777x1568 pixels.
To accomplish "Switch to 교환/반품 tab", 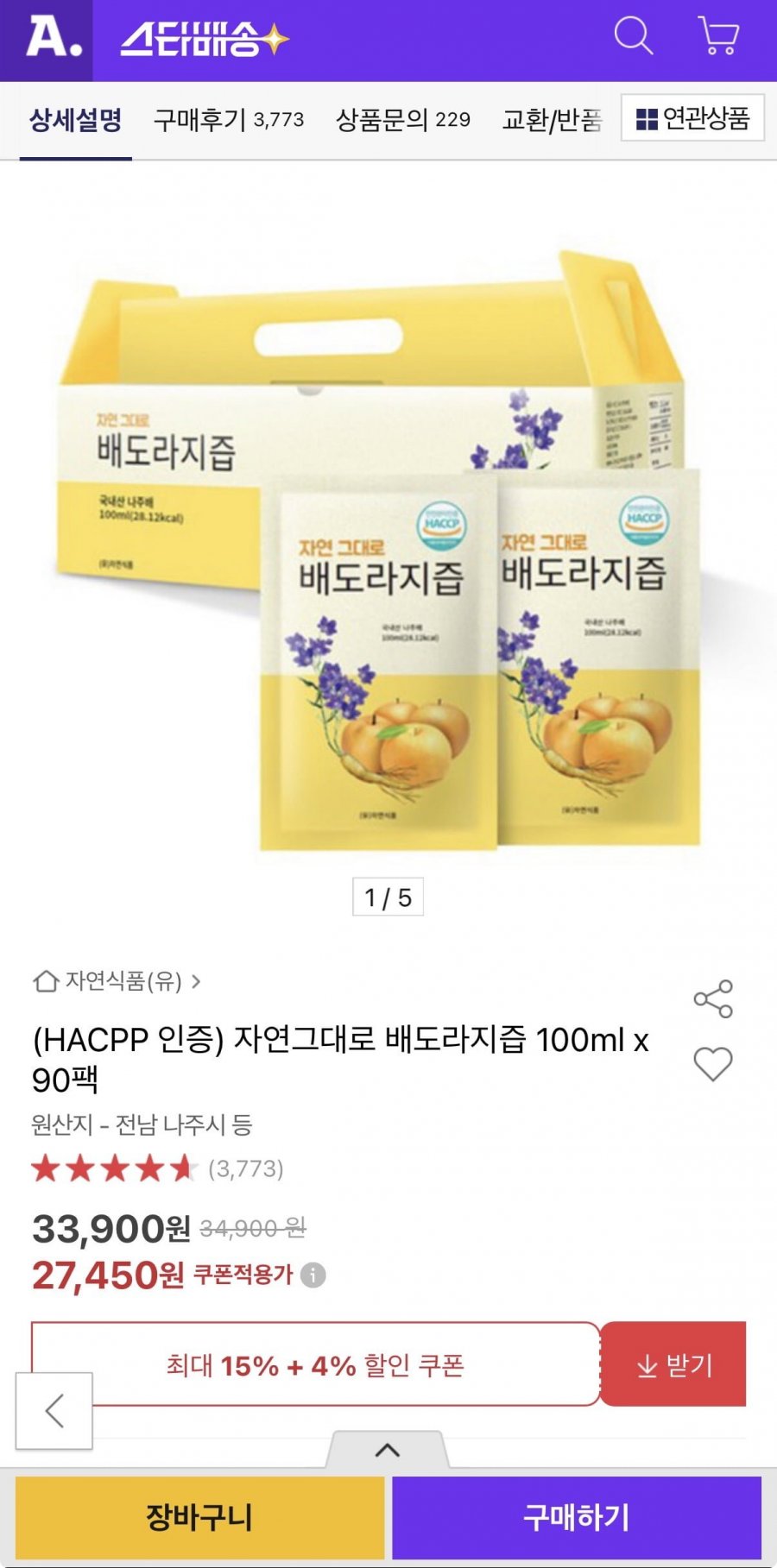I will (552, 119).
